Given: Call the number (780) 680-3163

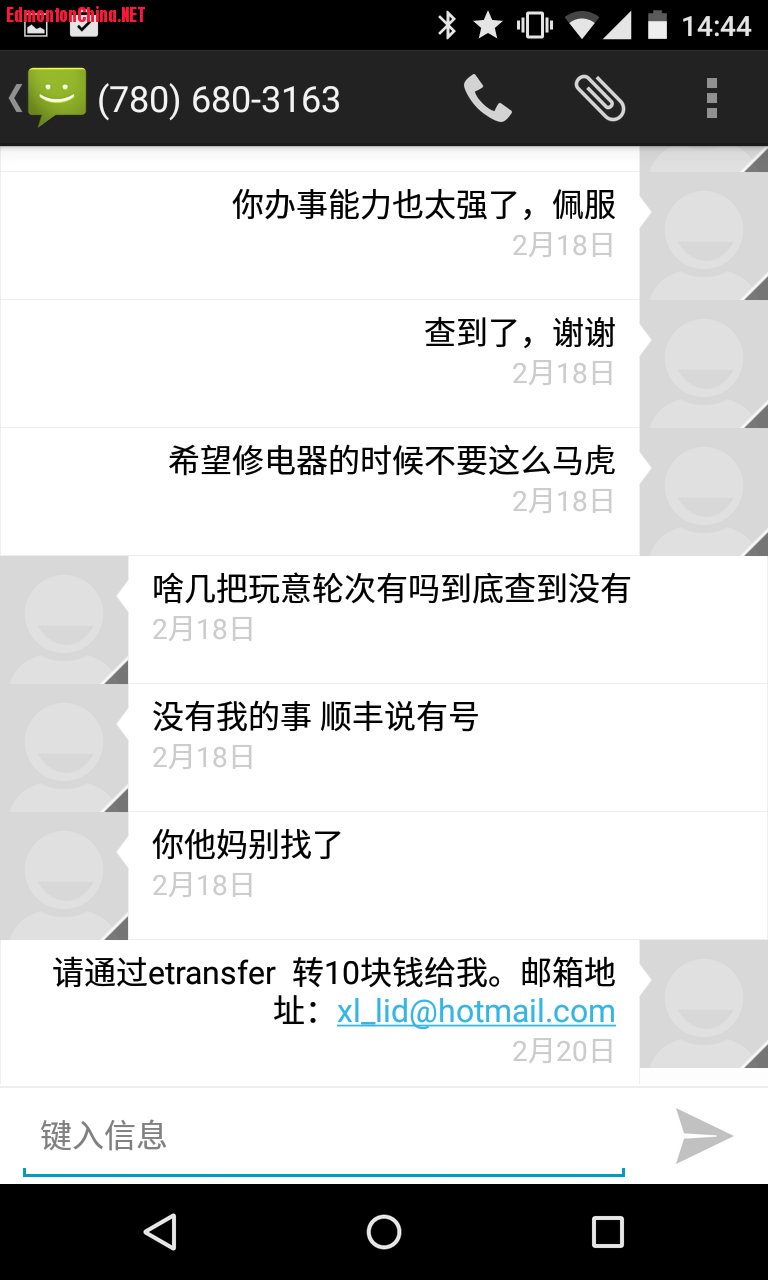Looking at the screenshot, I should tap(487, 99).
